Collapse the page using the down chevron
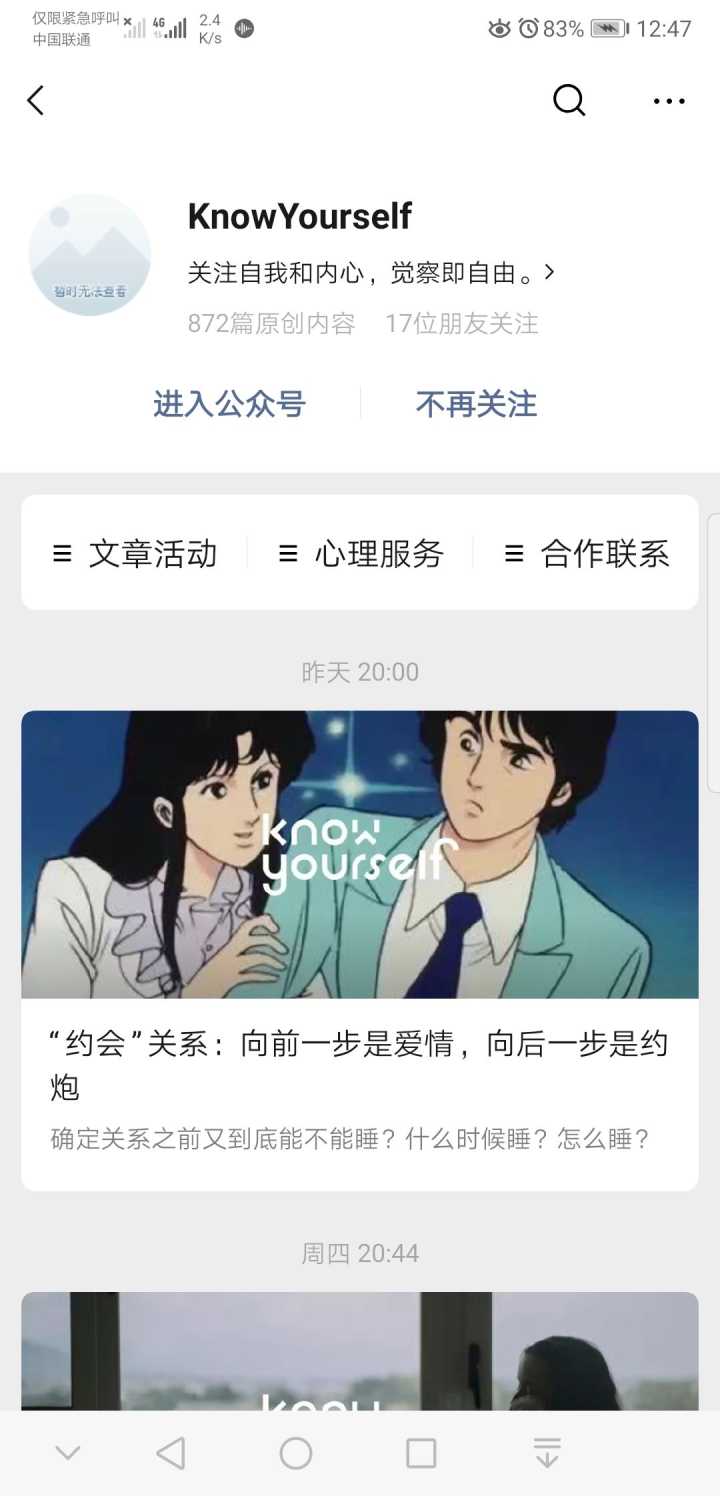Screen dimensions: 720x1496 [67, 1452]
